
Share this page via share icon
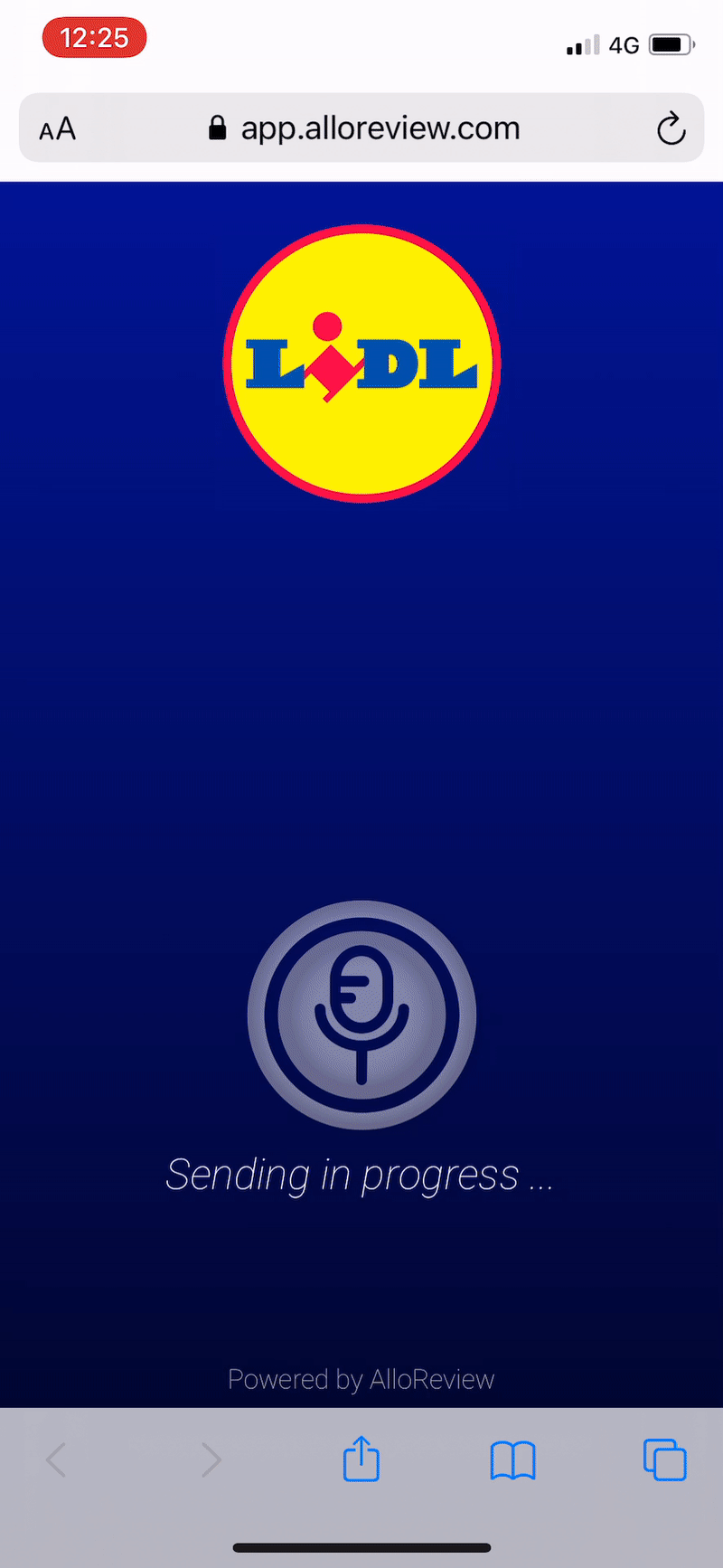click(x=361, y=1459)
